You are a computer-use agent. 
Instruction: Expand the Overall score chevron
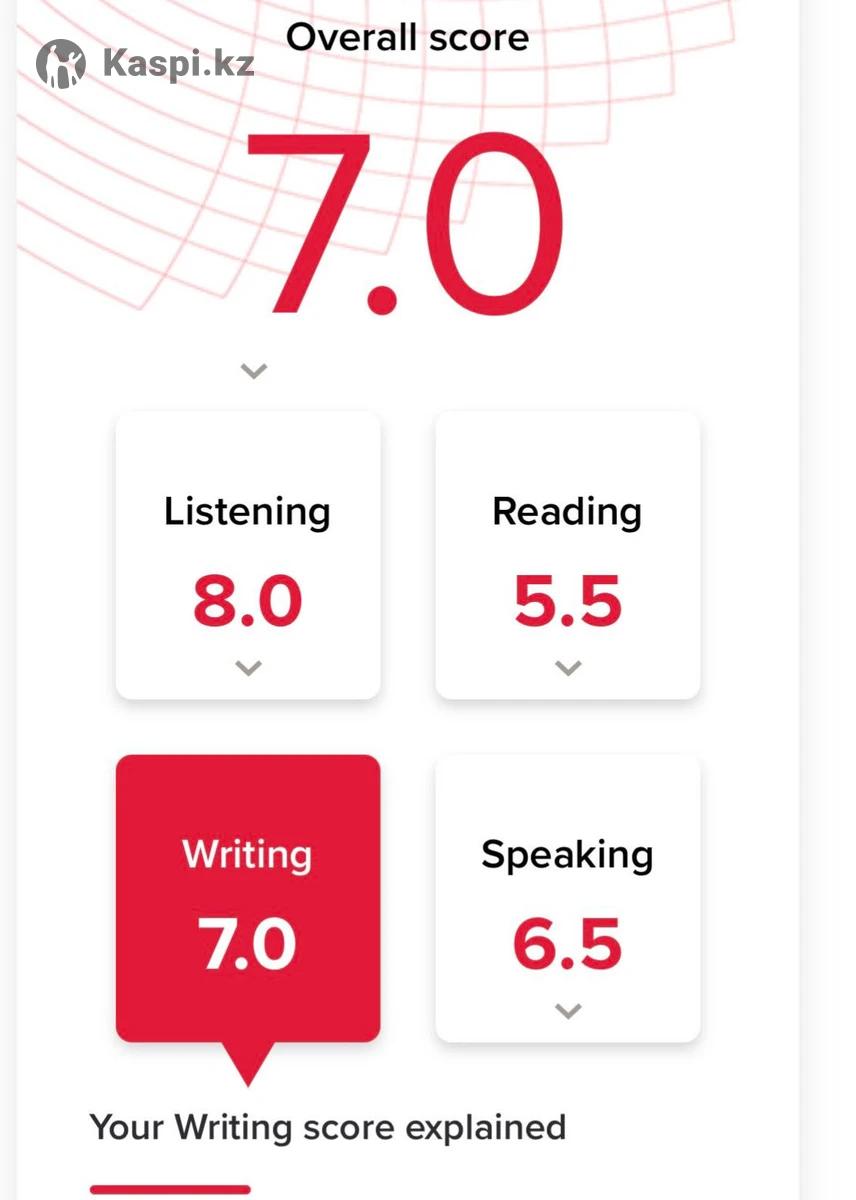click(x=254, y=371)
